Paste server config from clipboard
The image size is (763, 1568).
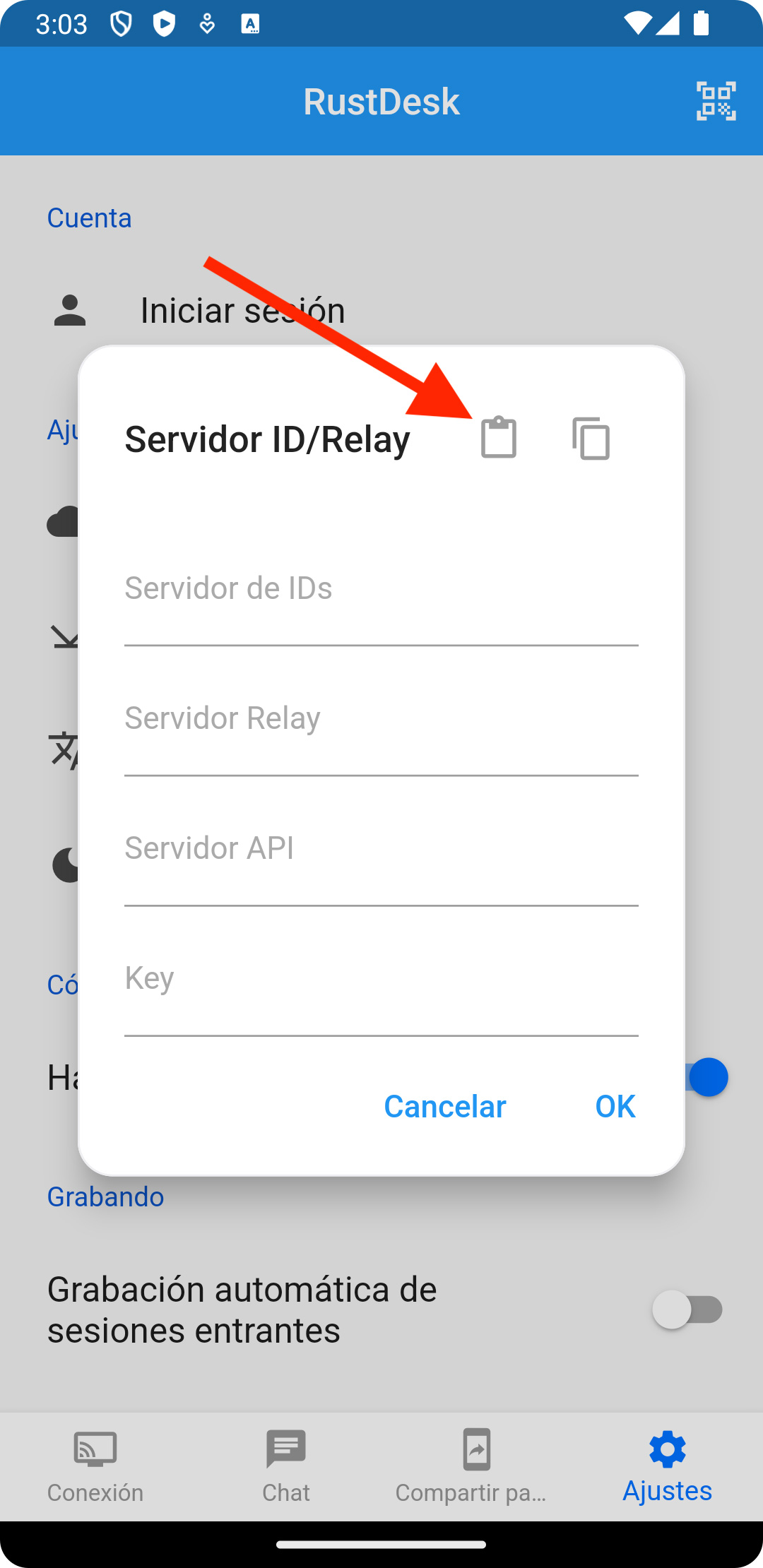pos(499,438)
